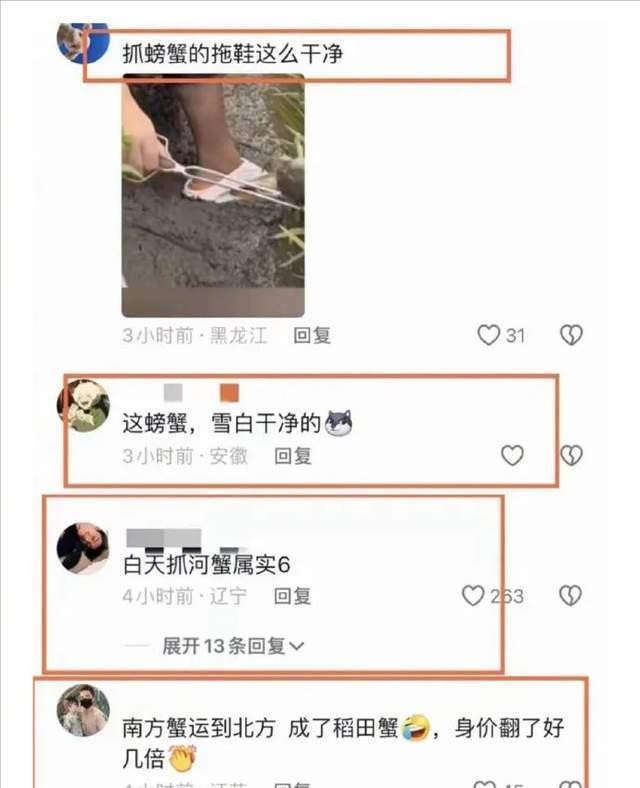The image size is (640, 788).
Task: Open the slipper photo in the comment
Action: coord(213,196)
